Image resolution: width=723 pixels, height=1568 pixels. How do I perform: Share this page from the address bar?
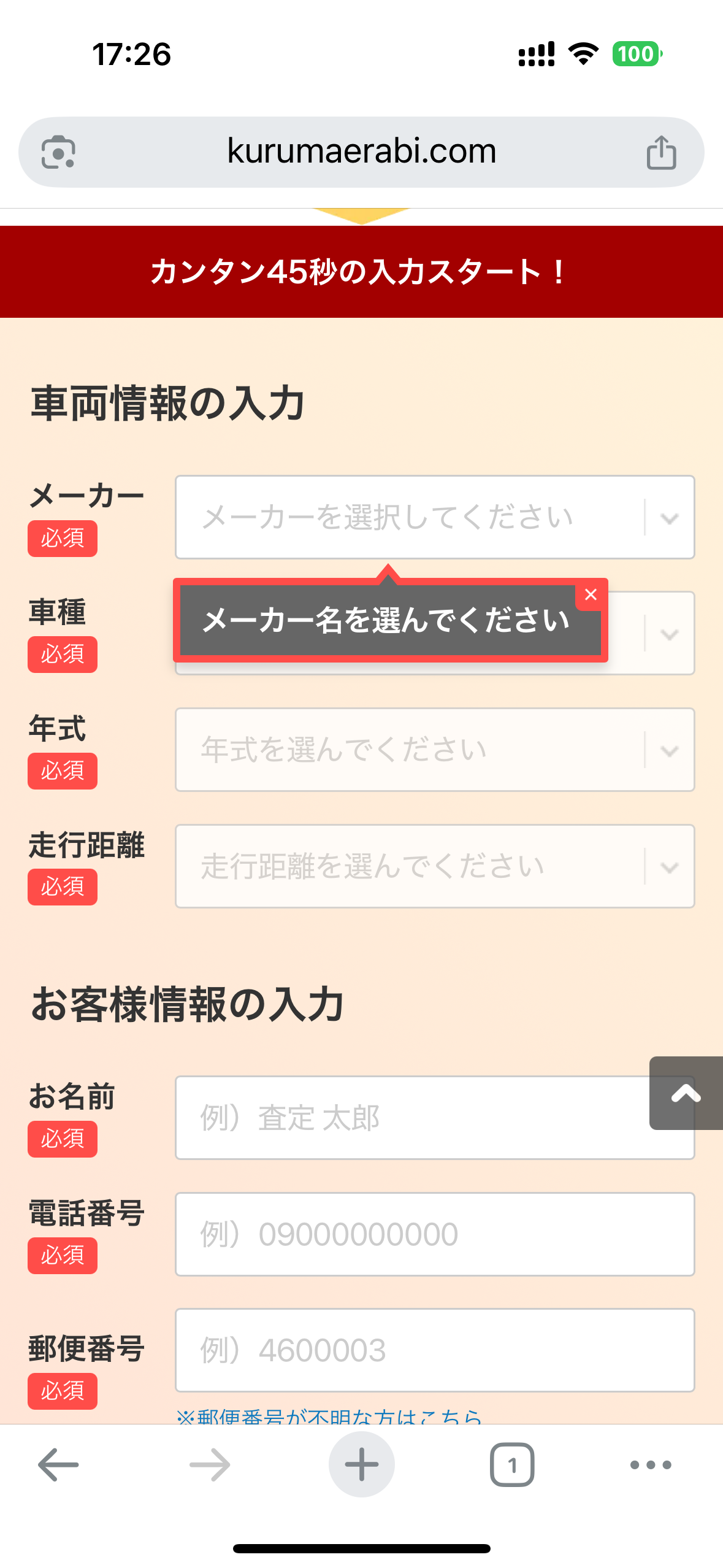tap(661, 152)
